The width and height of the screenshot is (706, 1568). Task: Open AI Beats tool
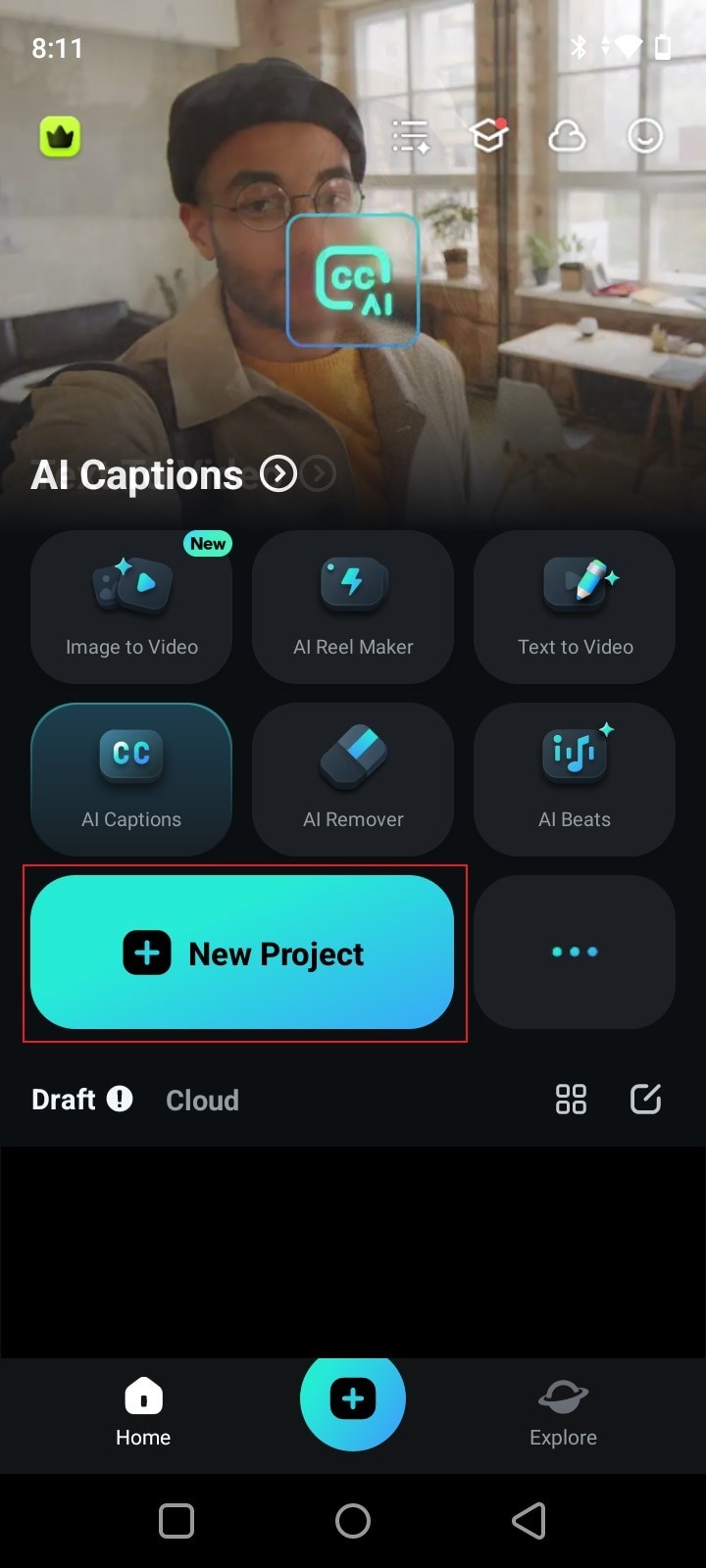pyautogui.click(x=575, y=779)
